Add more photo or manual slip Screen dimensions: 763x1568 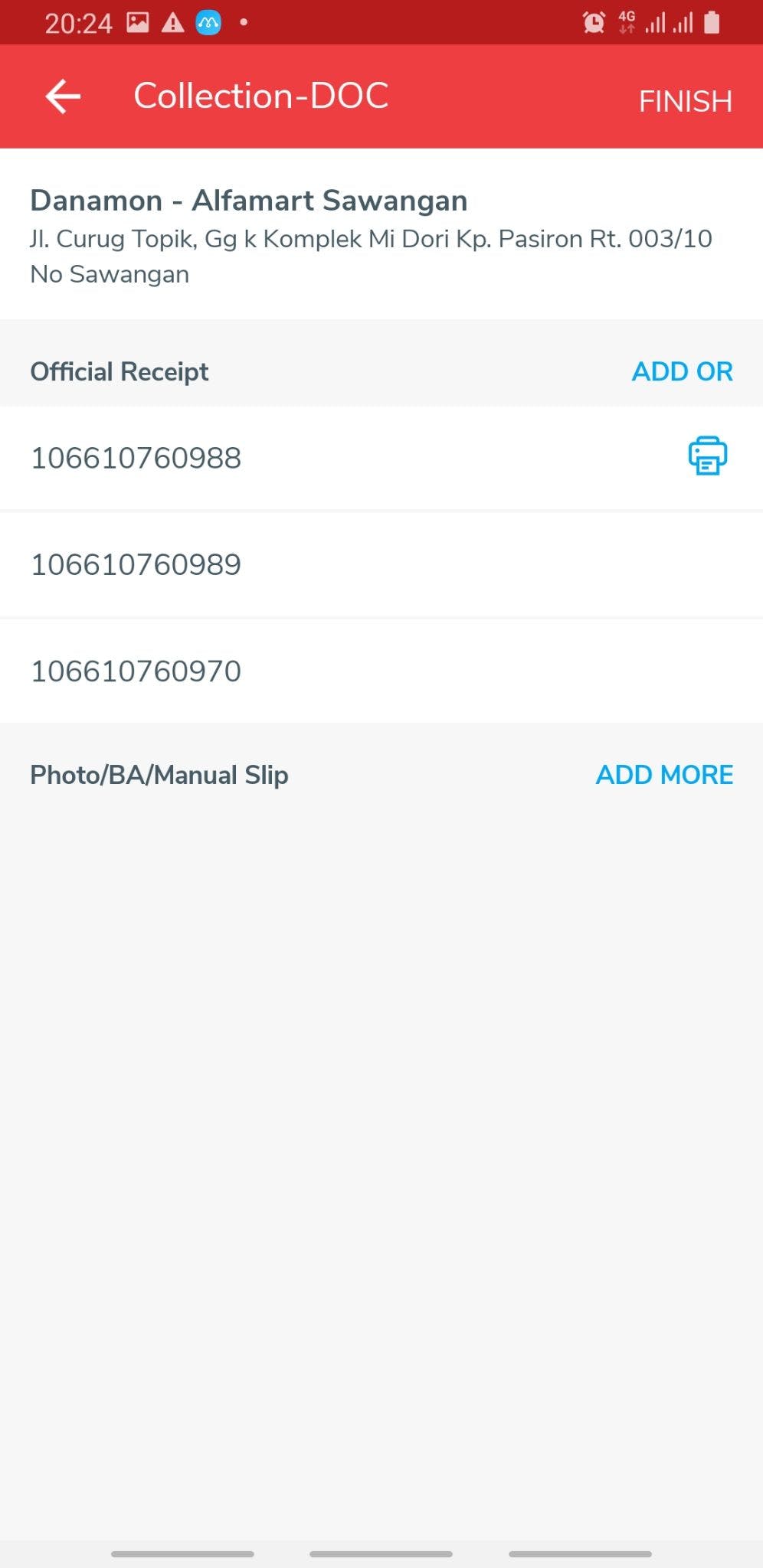pyautogui.click(x=664, y=775)
